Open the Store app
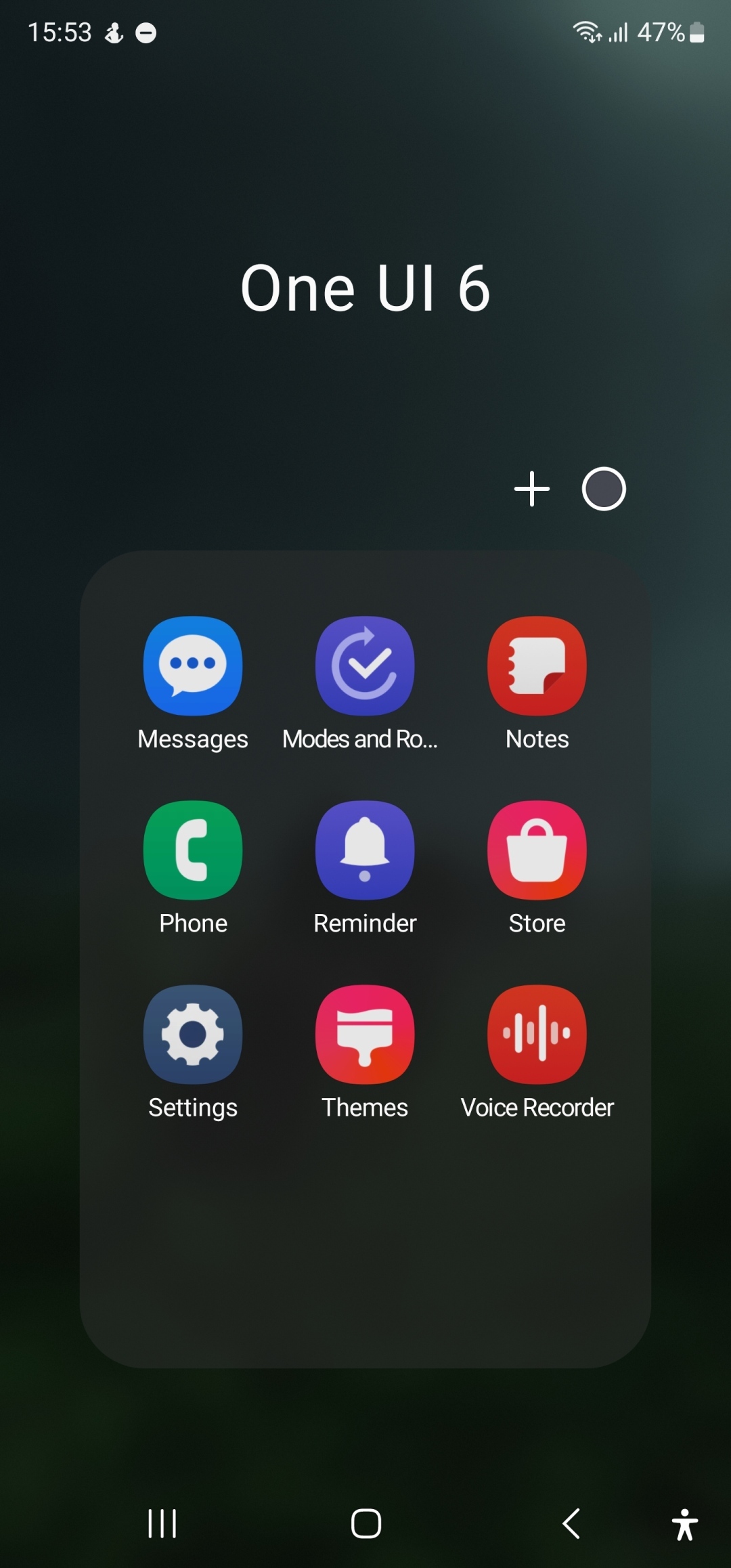Image resolution: width=731 pixels, height=1568 pixels. click(x=537, y=850)
